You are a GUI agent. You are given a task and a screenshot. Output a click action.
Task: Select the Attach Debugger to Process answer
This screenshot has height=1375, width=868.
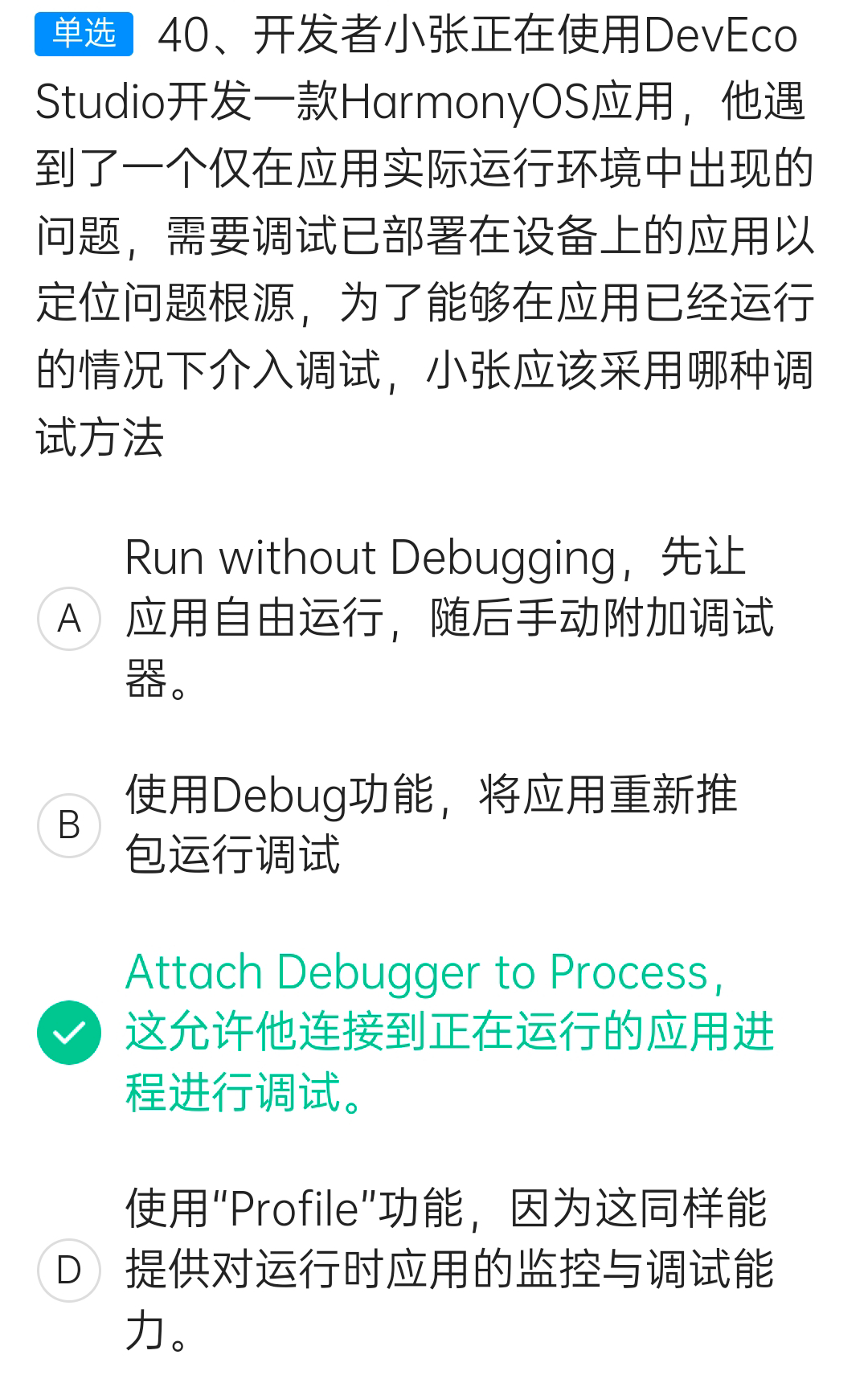pyautogui.click(x=69, y=1032)
